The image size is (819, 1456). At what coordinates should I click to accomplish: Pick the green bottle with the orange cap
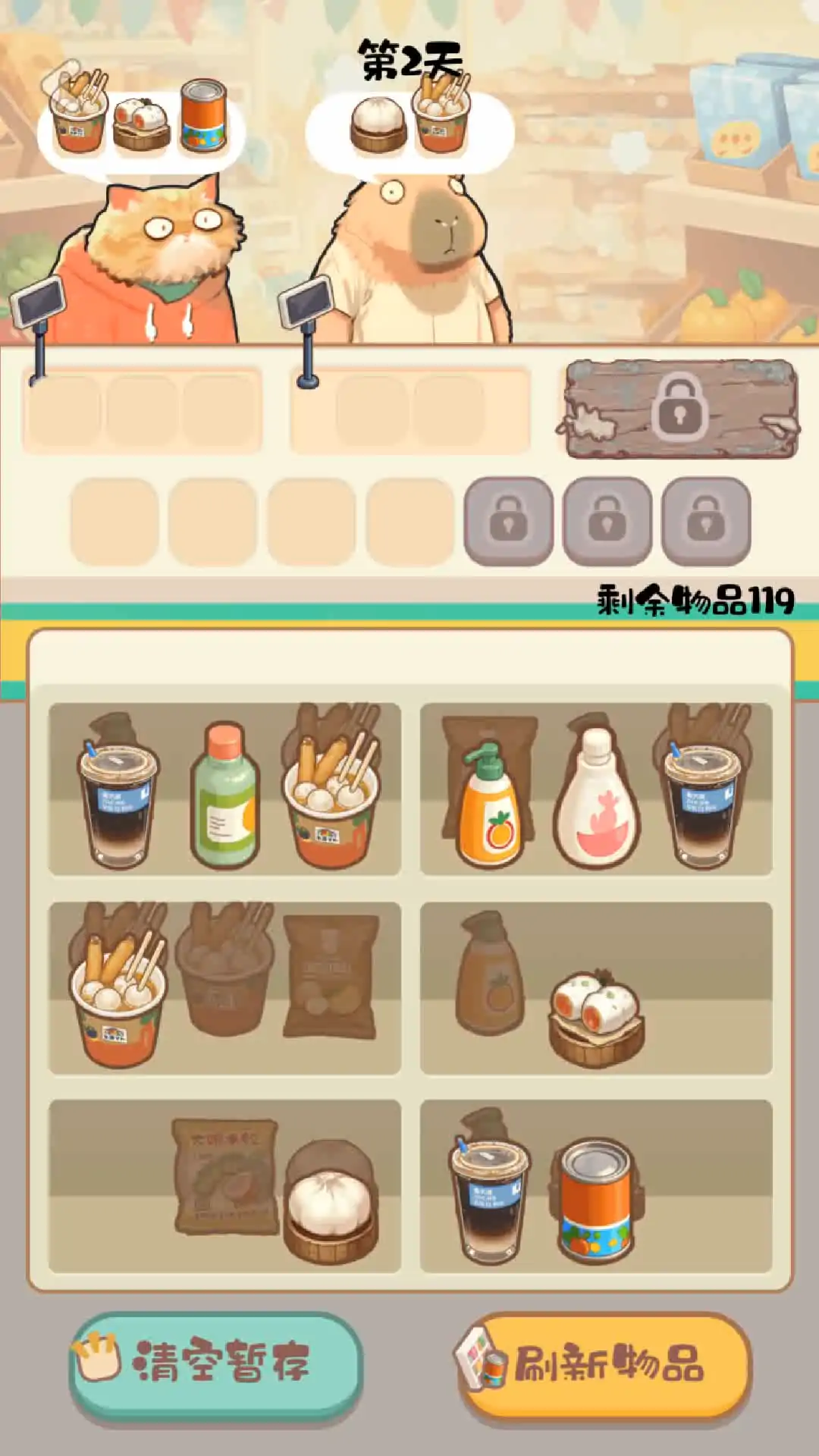(x=224, y=796)
